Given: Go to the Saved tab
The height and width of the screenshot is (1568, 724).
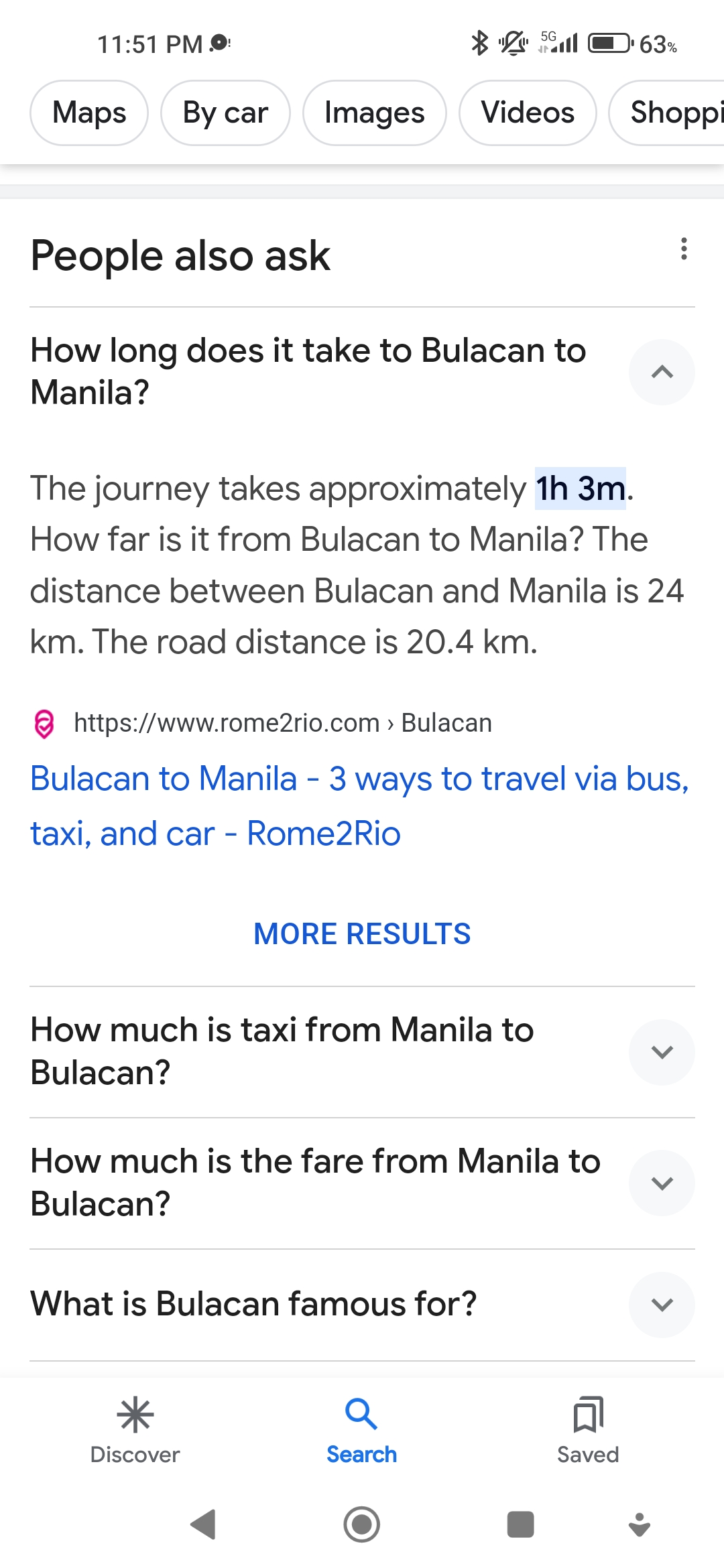Looking at the screenshot, I should pyautogui.click(x=588, y=1431).
